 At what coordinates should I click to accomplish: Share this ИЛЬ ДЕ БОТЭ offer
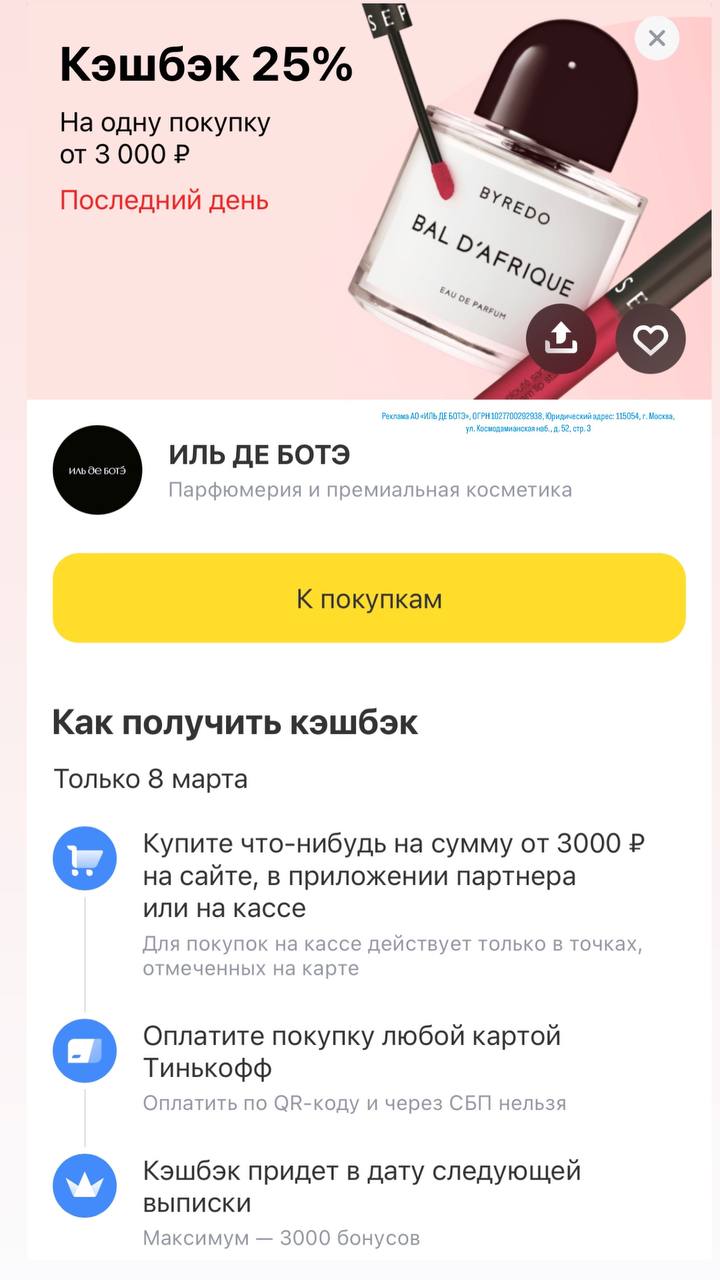[561, 340]
